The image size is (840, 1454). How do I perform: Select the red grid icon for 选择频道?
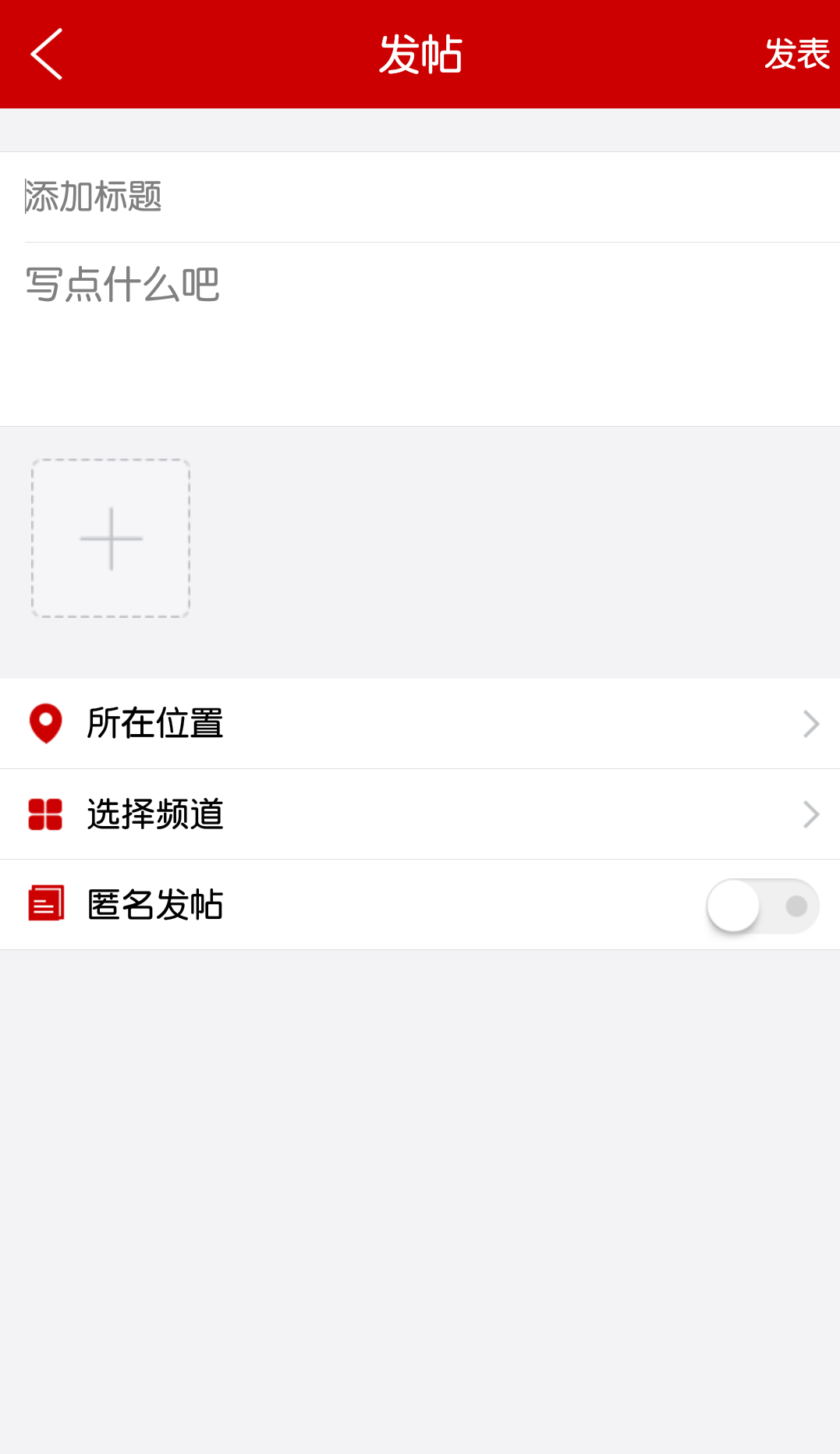[45, 814]
